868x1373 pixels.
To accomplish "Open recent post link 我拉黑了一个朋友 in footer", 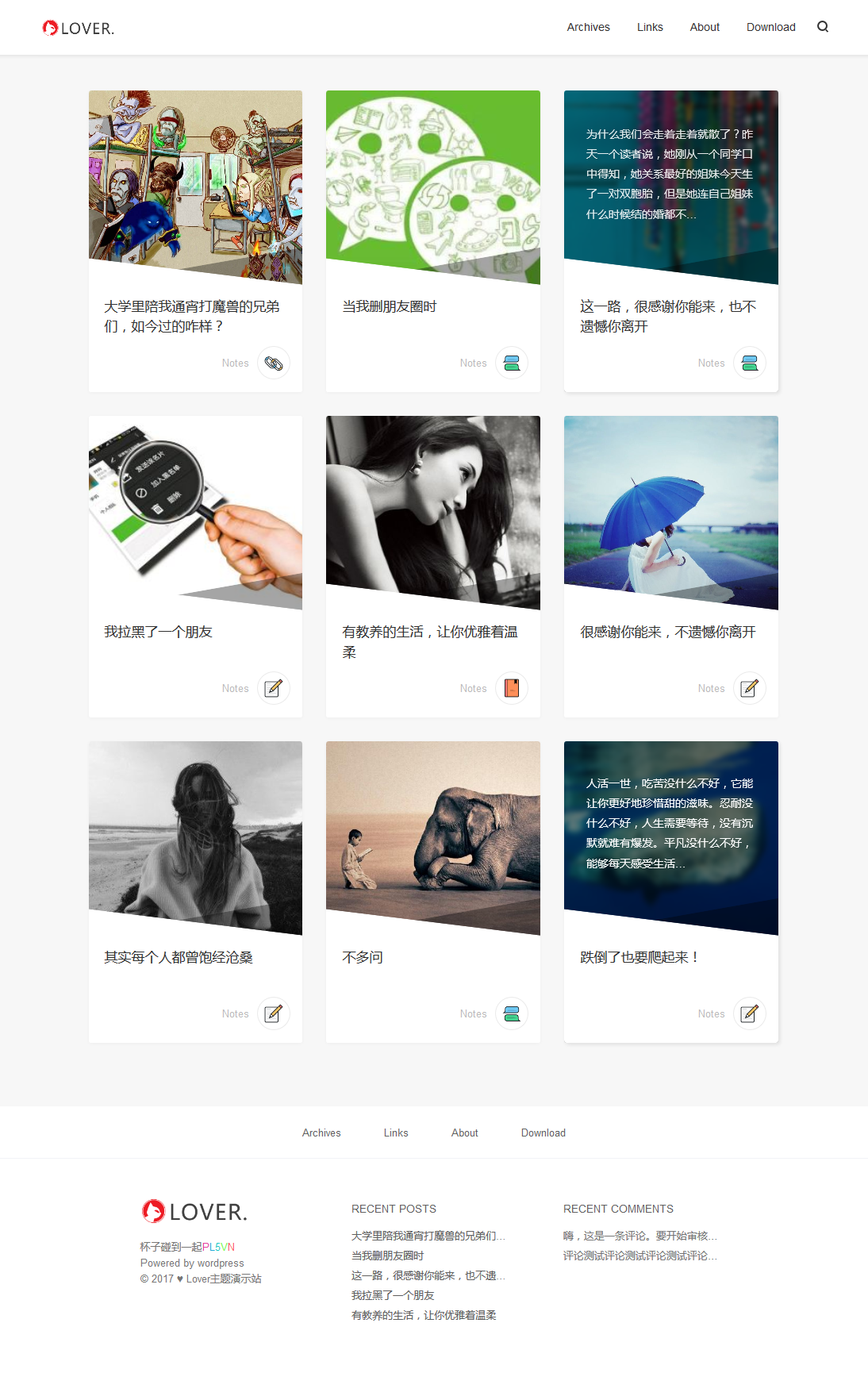I will coord(393,1295).
